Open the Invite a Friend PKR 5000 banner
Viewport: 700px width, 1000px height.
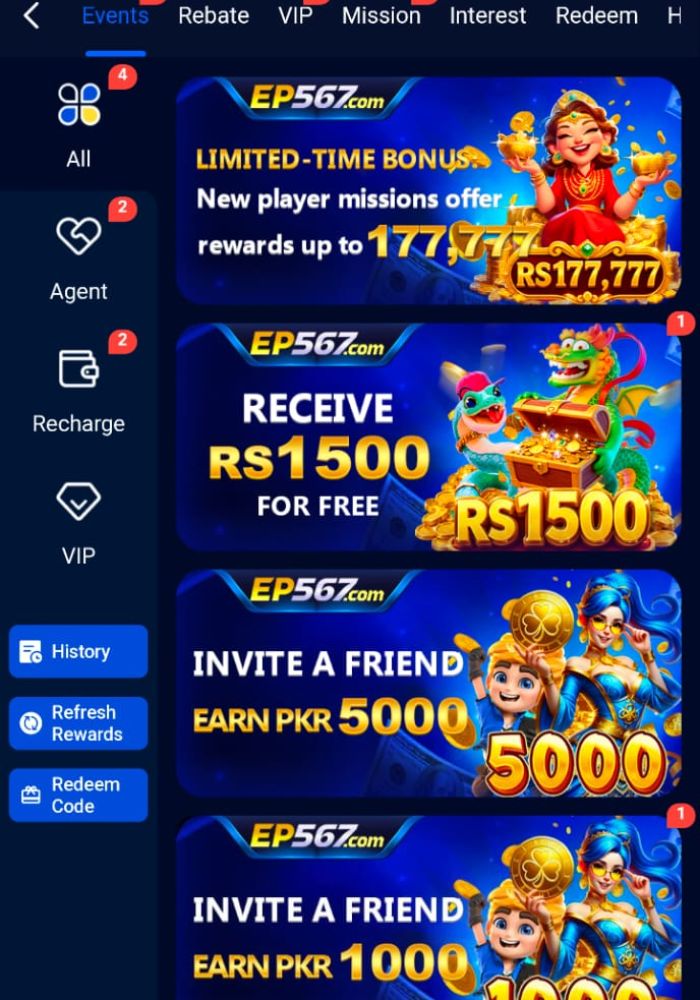point(428,683)
